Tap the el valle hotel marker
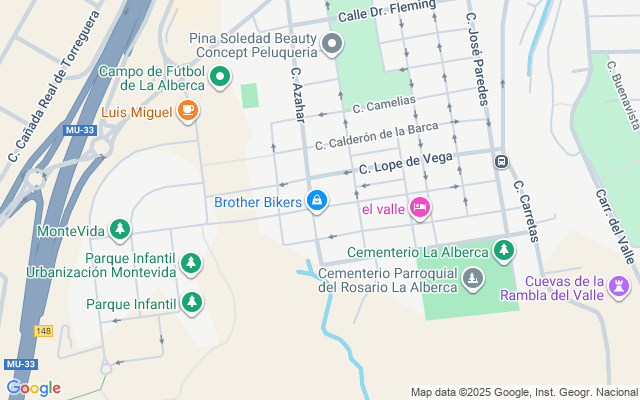This screenshot has height=400, width=640. coord(420,207)
